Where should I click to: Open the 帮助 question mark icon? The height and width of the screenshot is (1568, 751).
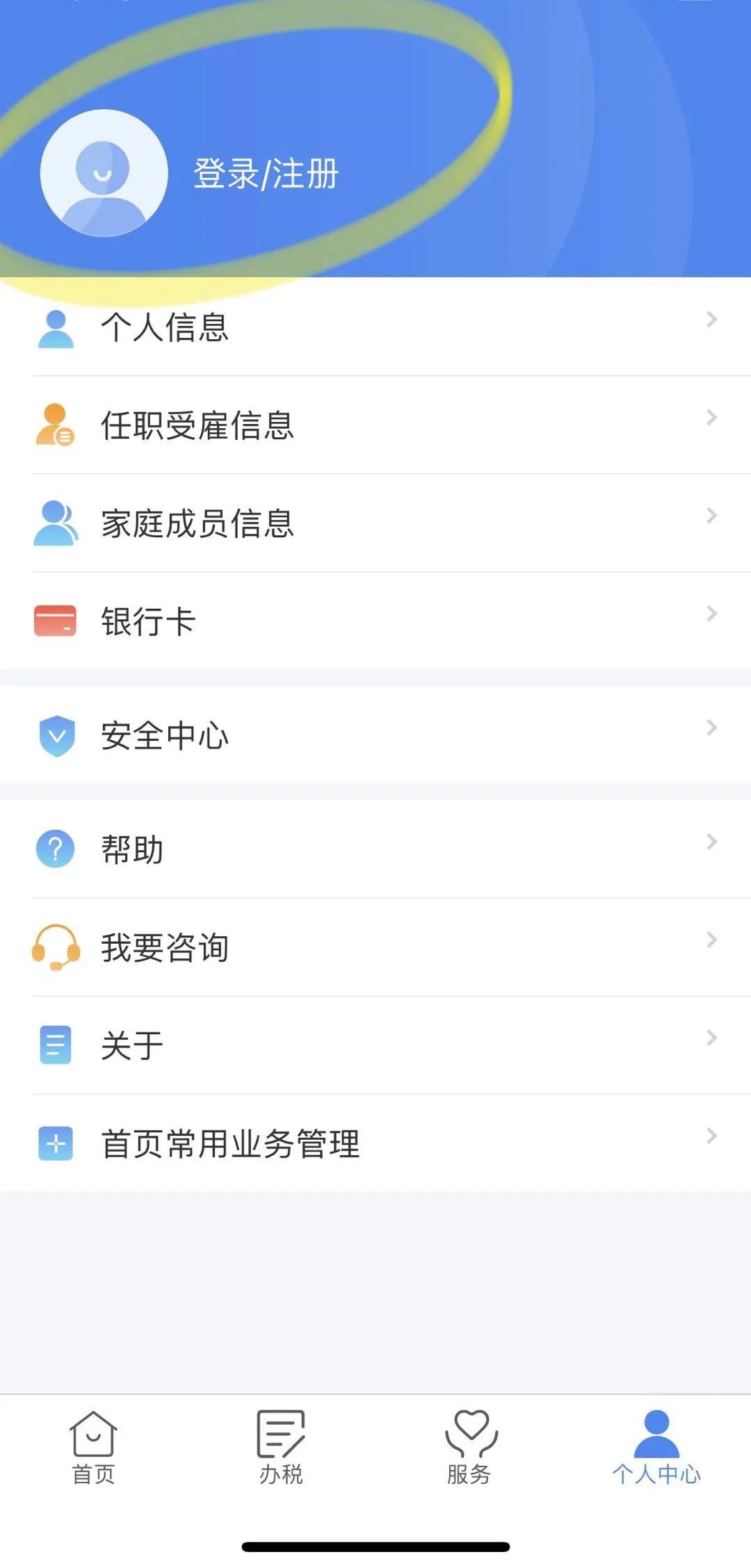click(x=55, y=849)
